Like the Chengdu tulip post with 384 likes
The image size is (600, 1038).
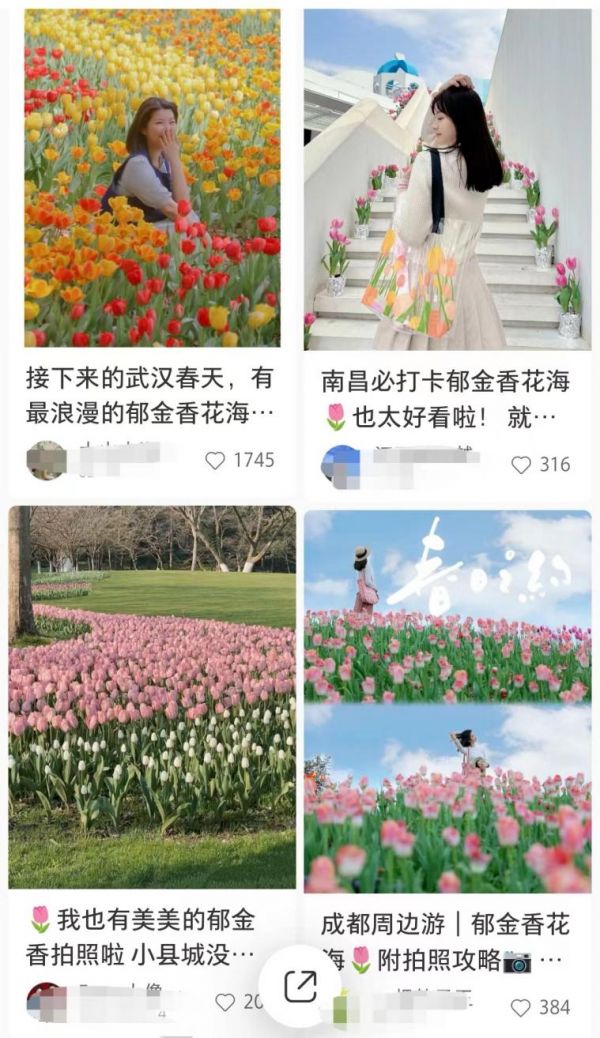tap(521, 1007)
